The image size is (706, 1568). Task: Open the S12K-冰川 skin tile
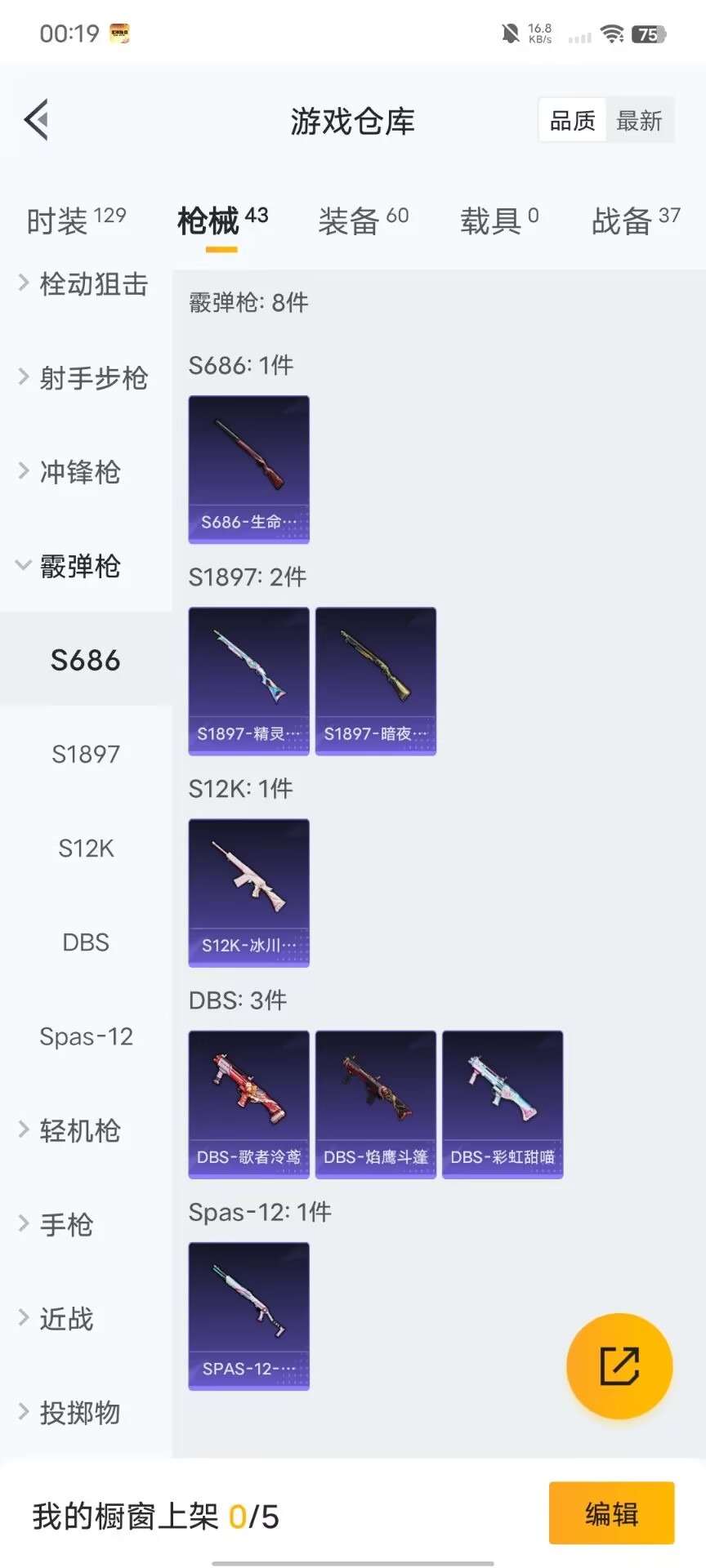249,893
